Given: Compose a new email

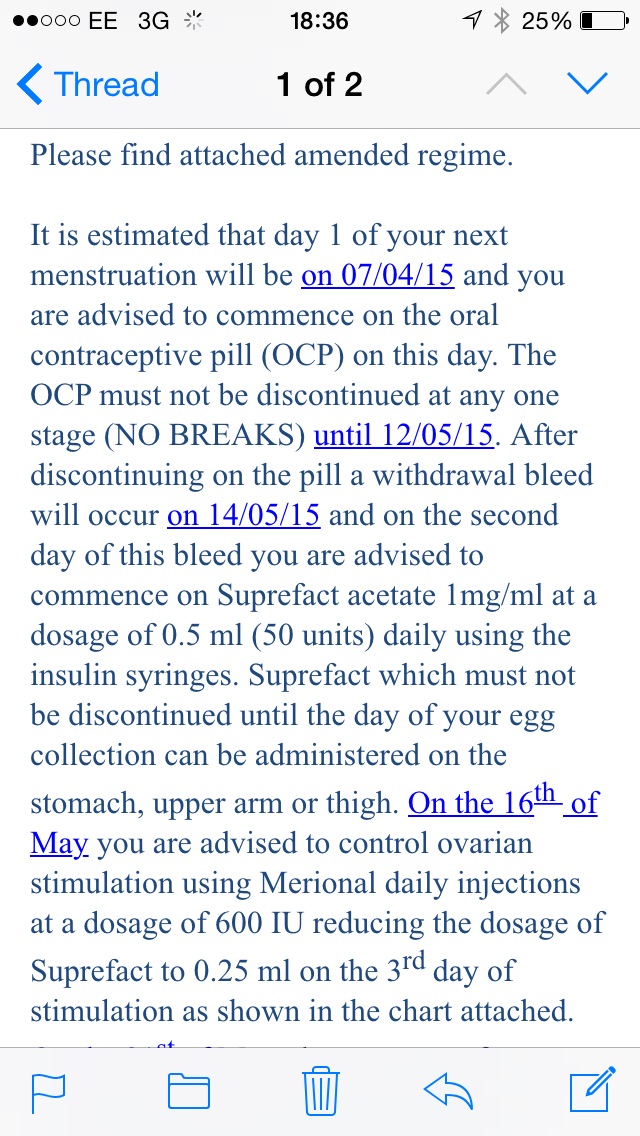Looking at the screenshot, I should (590, 1090).
